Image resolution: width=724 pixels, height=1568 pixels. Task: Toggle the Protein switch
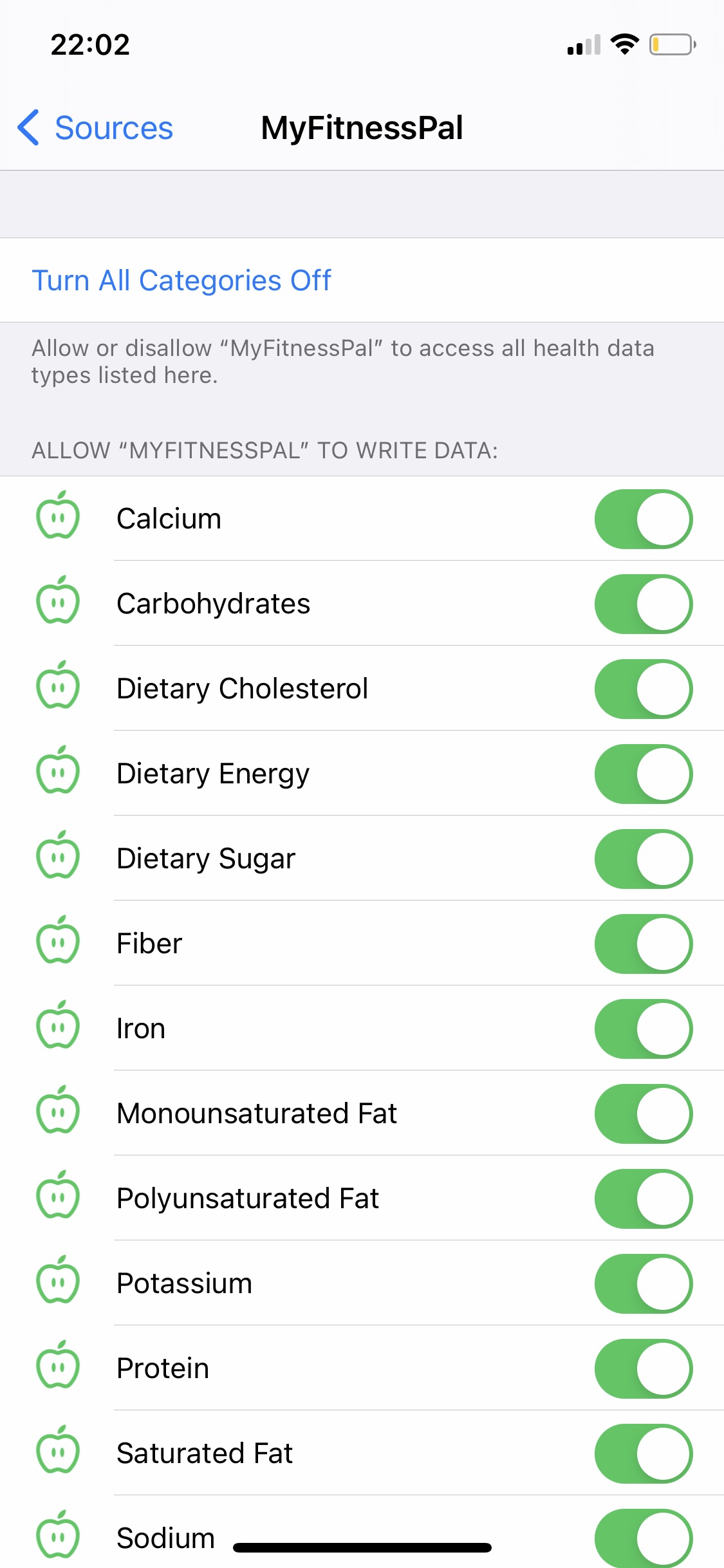(643, 1368)
